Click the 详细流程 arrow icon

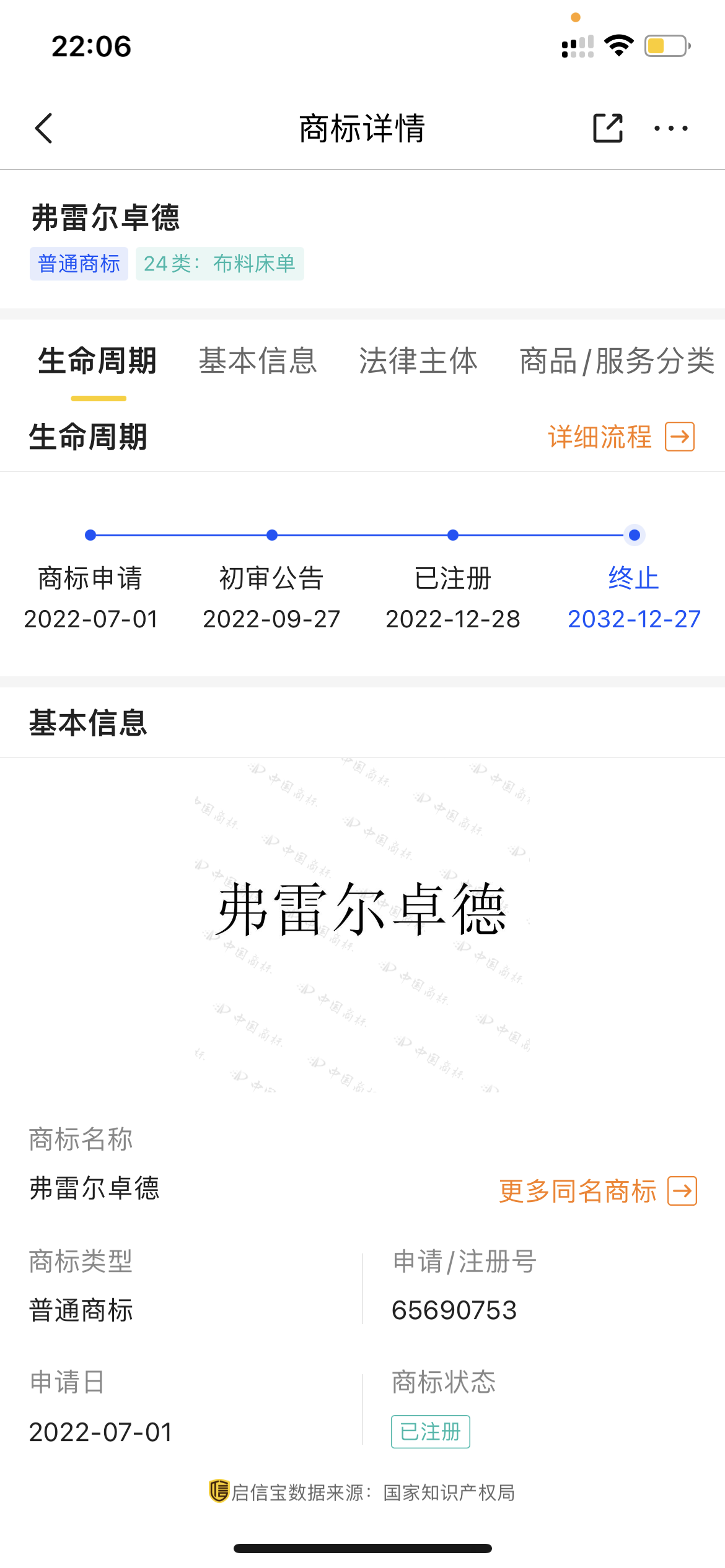click(x=680, y=437)
